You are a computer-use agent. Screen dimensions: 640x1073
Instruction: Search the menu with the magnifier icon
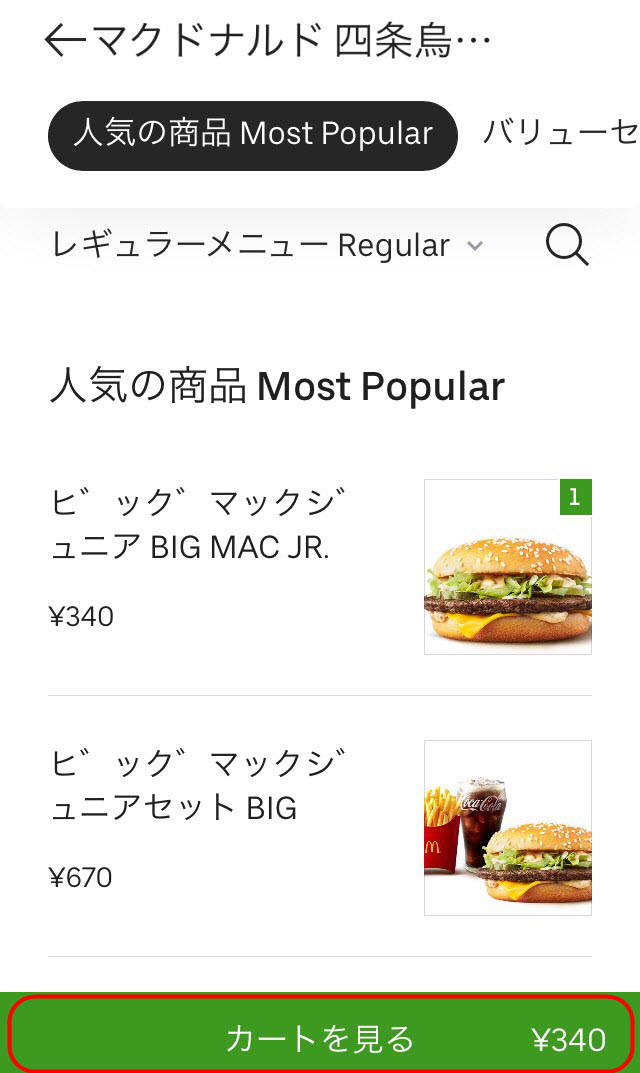pos(567,245)
